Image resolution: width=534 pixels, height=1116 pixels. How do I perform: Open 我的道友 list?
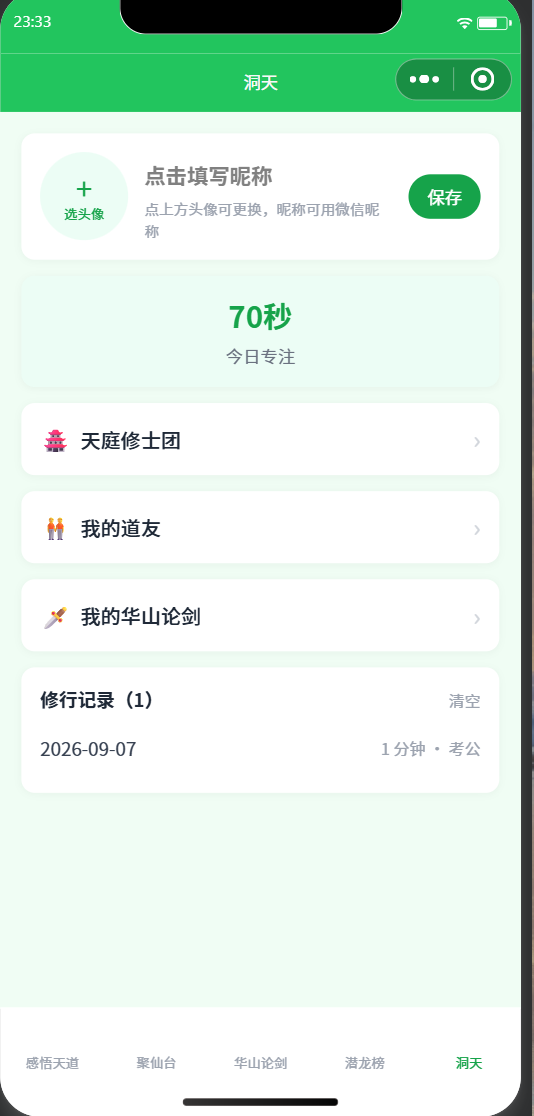(261, 529)
